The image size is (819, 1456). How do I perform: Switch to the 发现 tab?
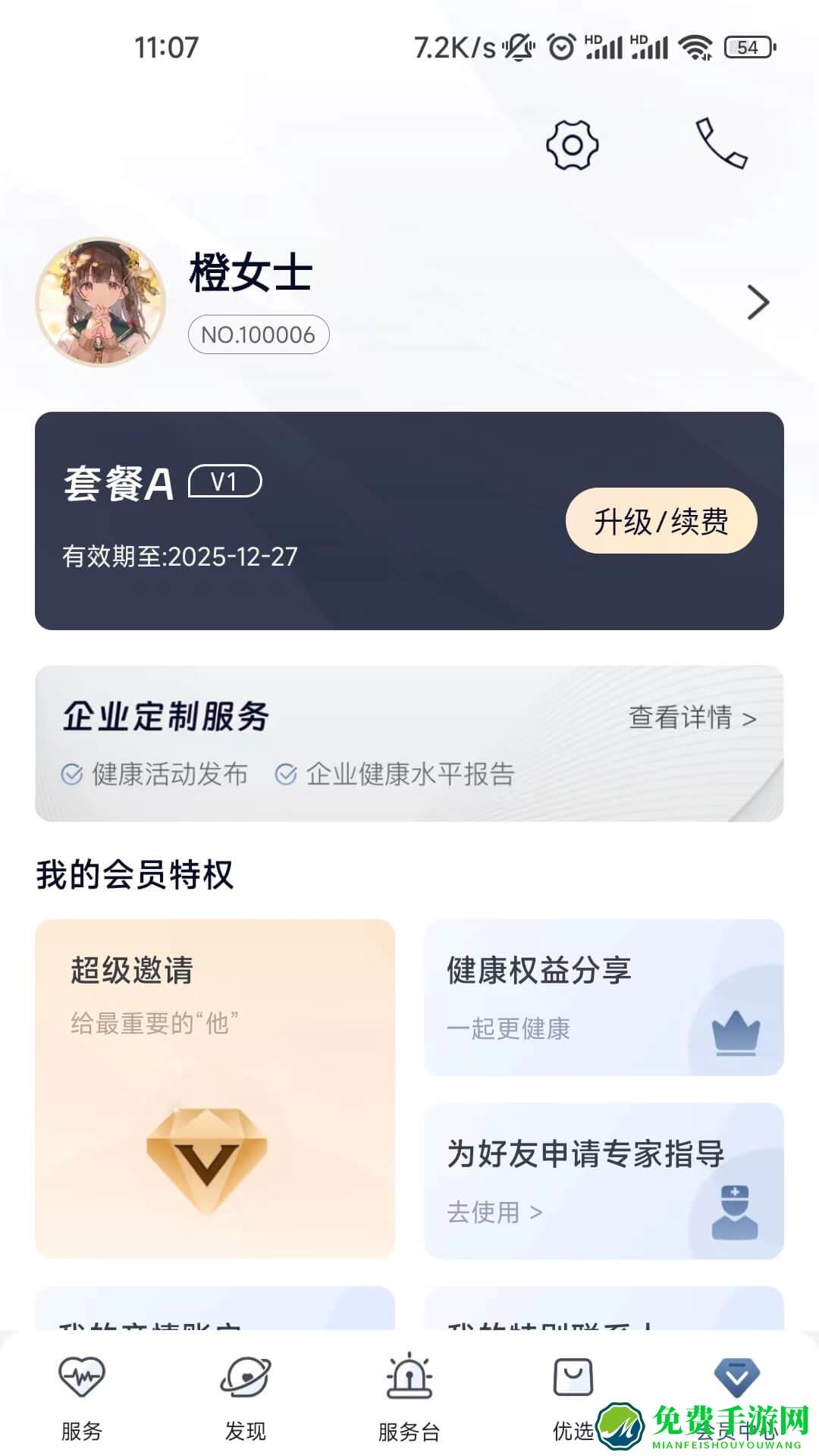pos(246,1397)
